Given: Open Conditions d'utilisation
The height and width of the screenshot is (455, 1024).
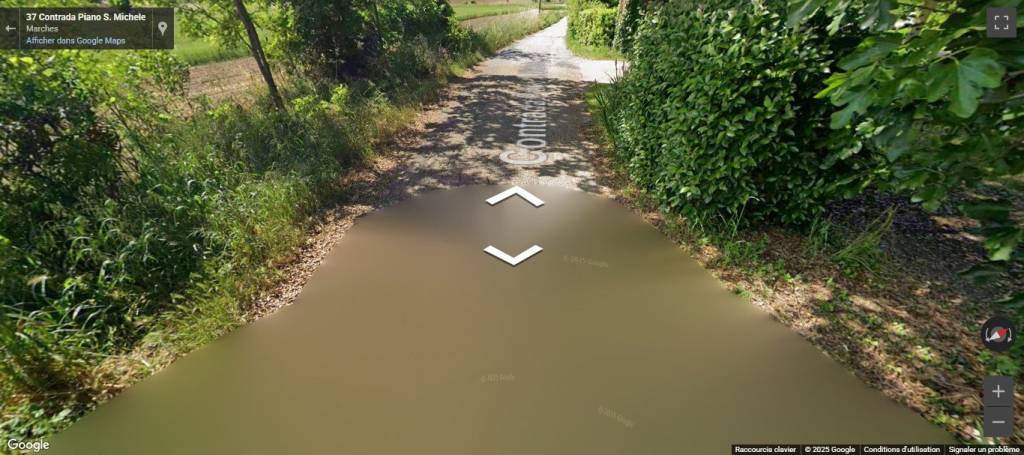Looking at the screenshot, I should [901, 450].
